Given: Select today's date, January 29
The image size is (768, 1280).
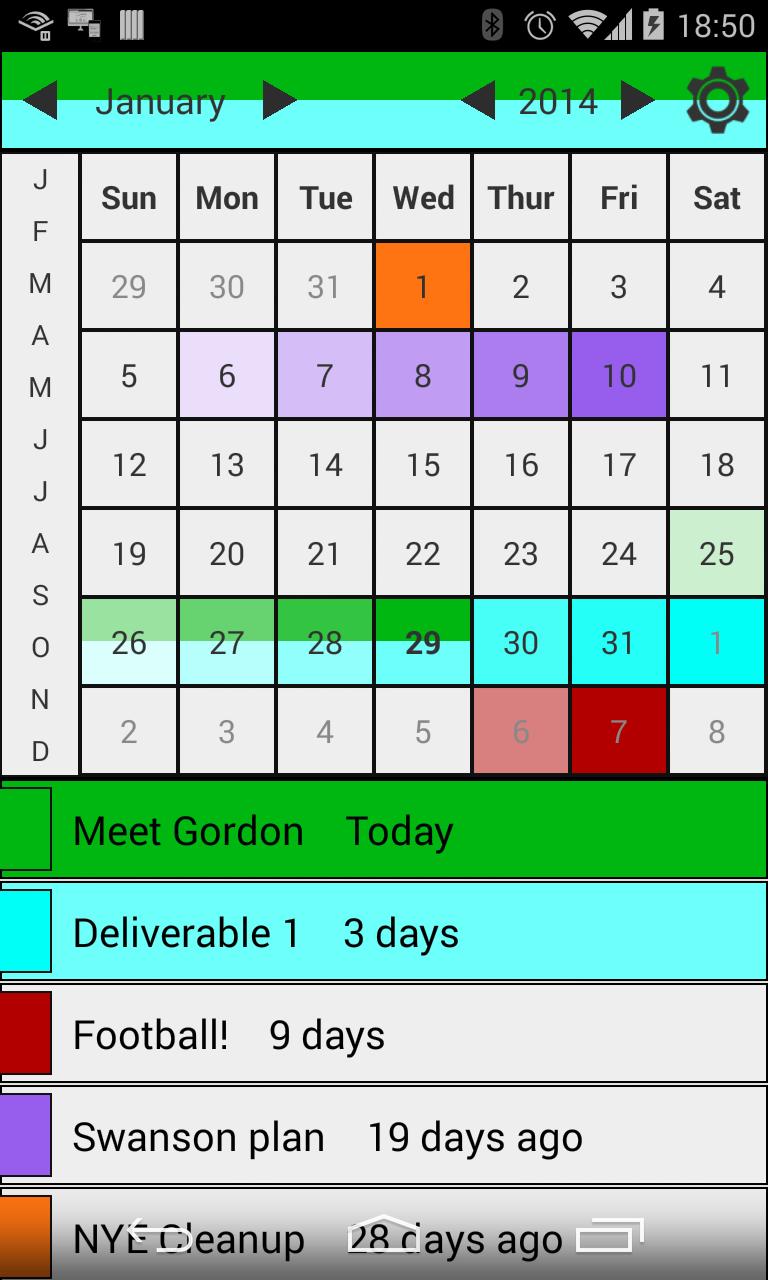Looking at the screenshot, I should pos(422,642).
